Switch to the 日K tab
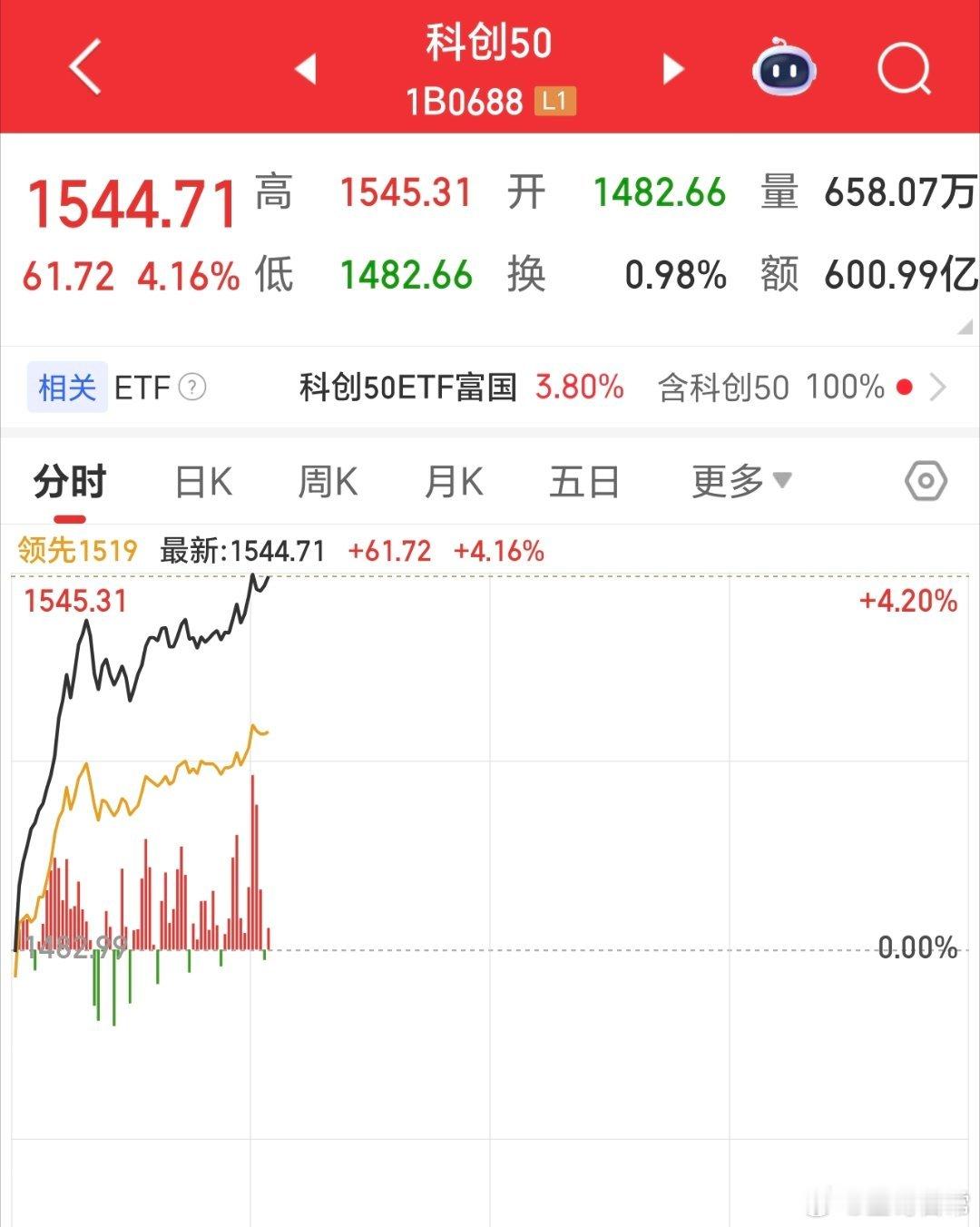 203,480
